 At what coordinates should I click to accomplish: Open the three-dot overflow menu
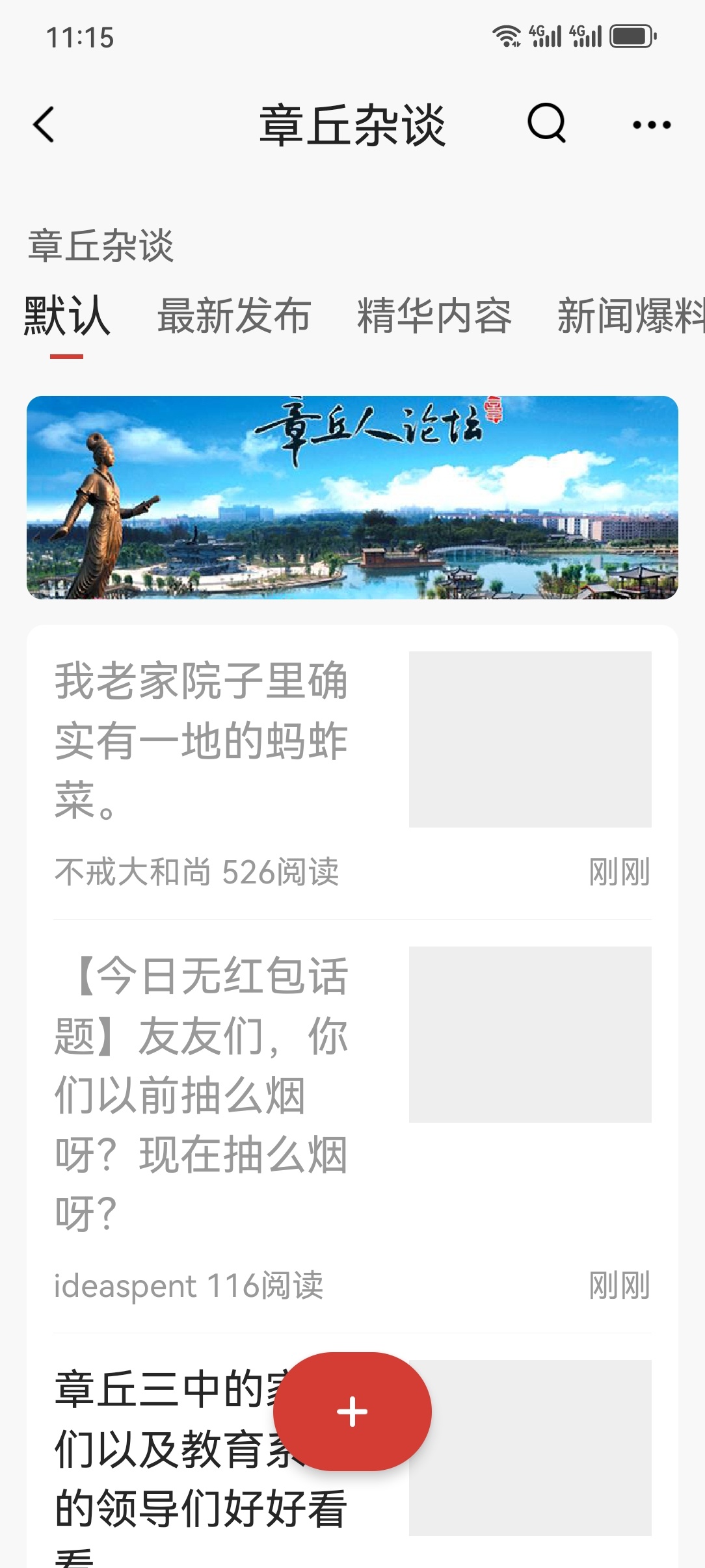pos(652,124)
